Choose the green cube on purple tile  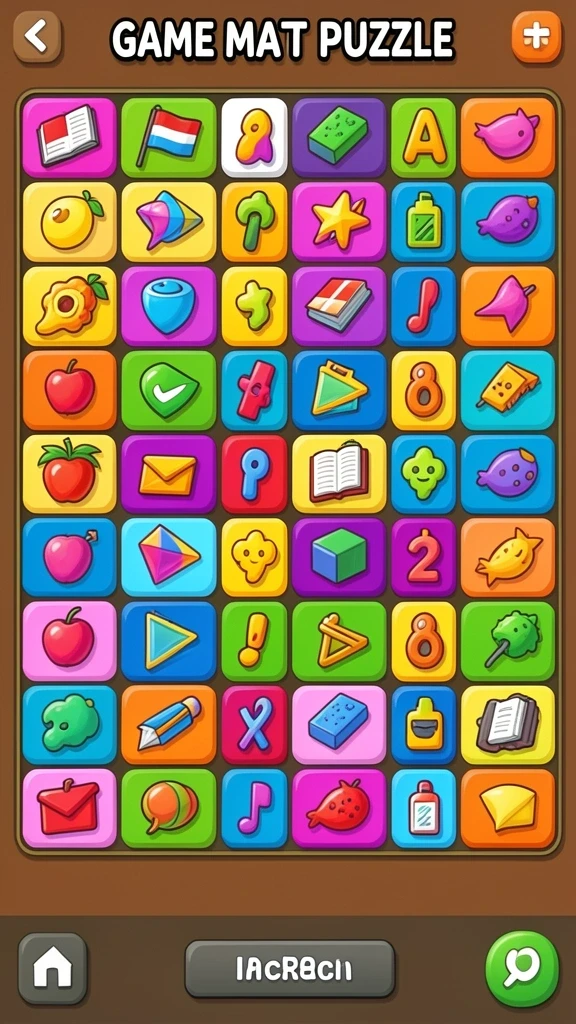[339, 558]
